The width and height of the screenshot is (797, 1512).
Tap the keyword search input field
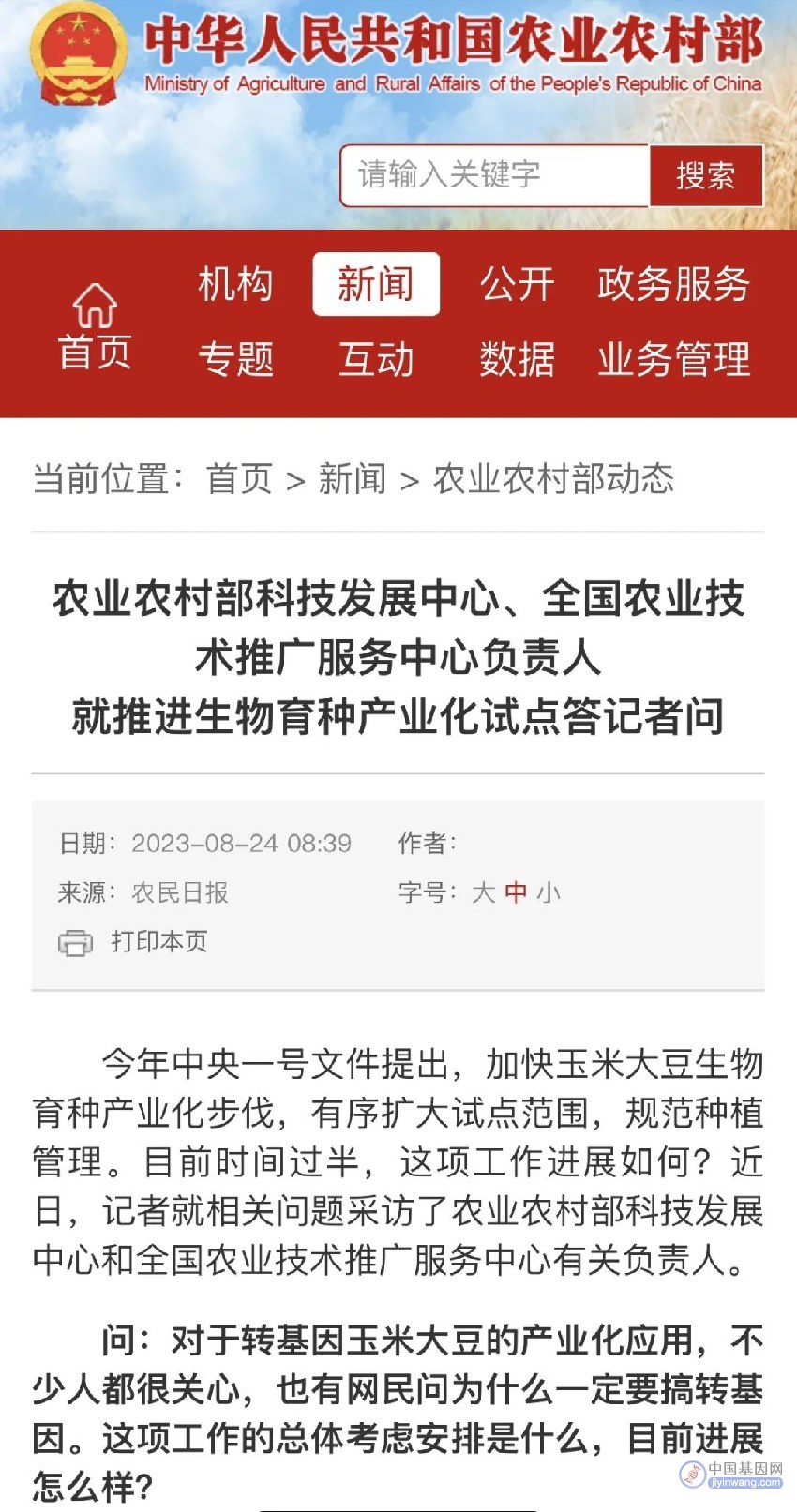click(x=494, y=175)
